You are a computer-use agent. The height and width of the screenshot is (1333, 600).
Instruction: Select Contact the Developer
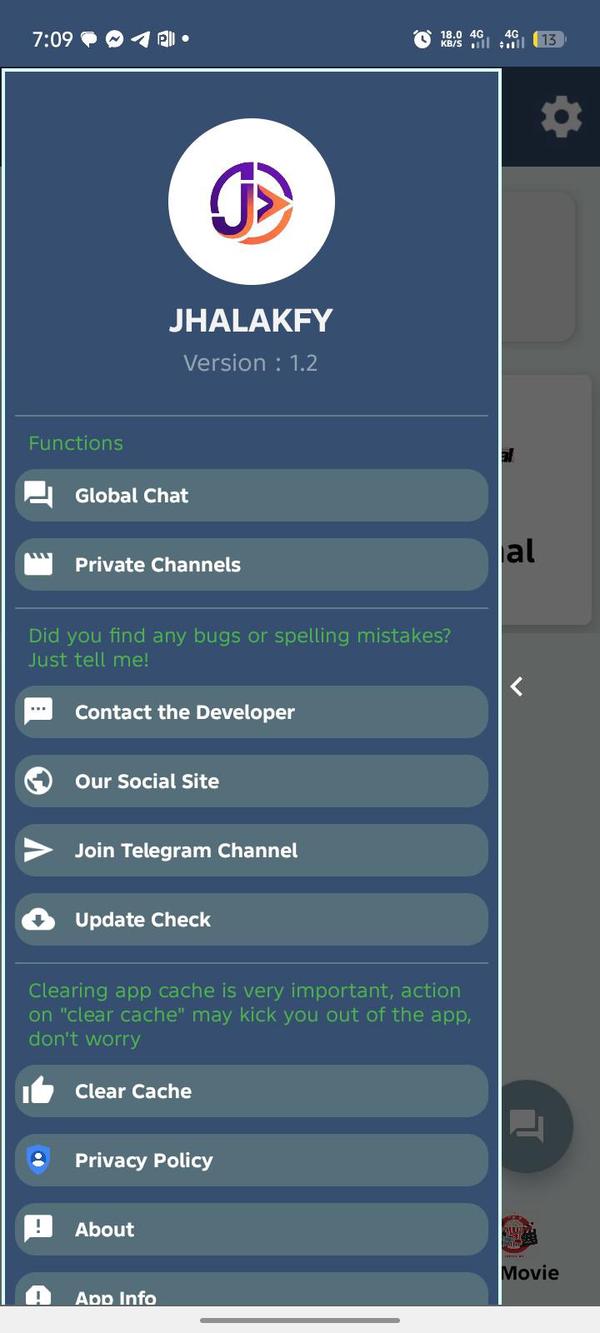(x=251, y=712)
